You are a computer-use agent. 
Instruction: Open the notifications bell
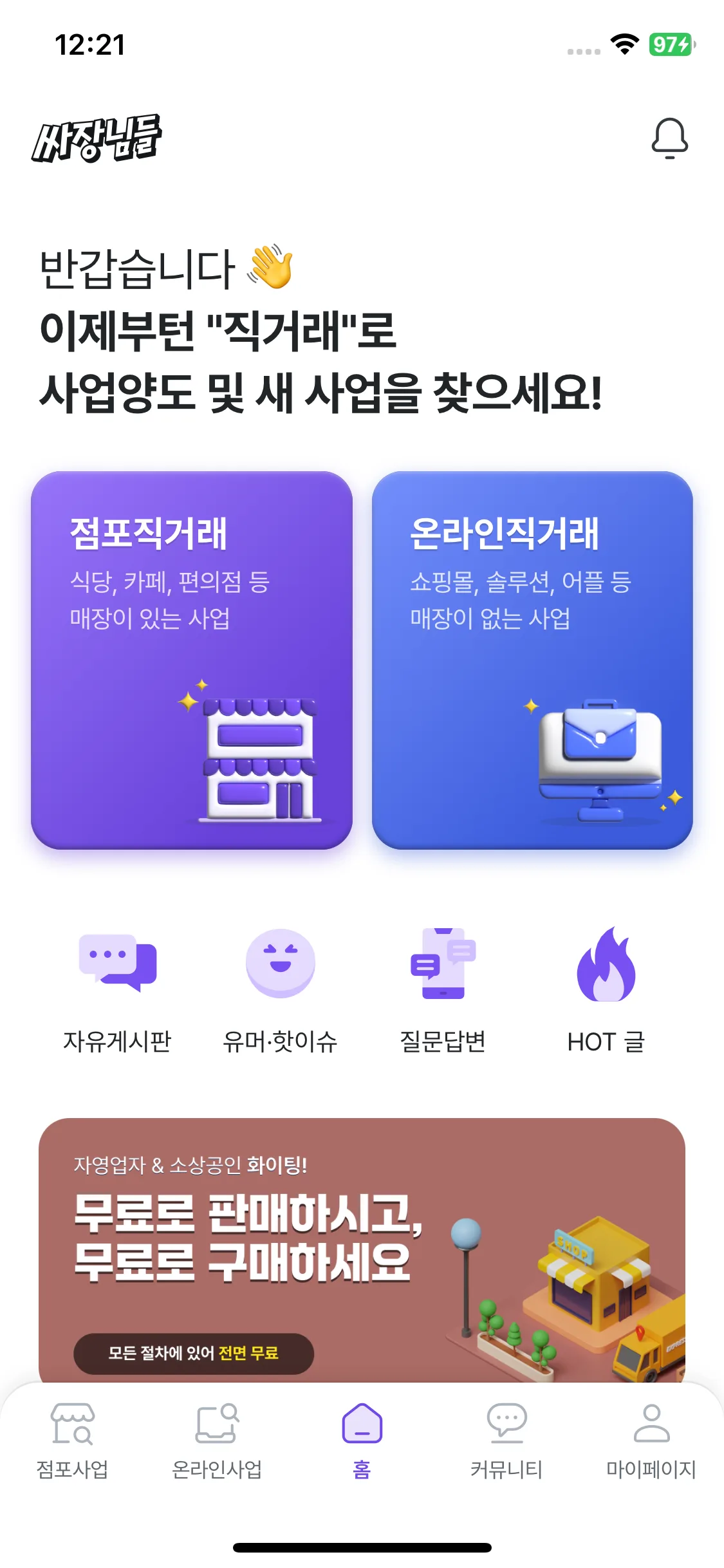[x=669, y=138]
